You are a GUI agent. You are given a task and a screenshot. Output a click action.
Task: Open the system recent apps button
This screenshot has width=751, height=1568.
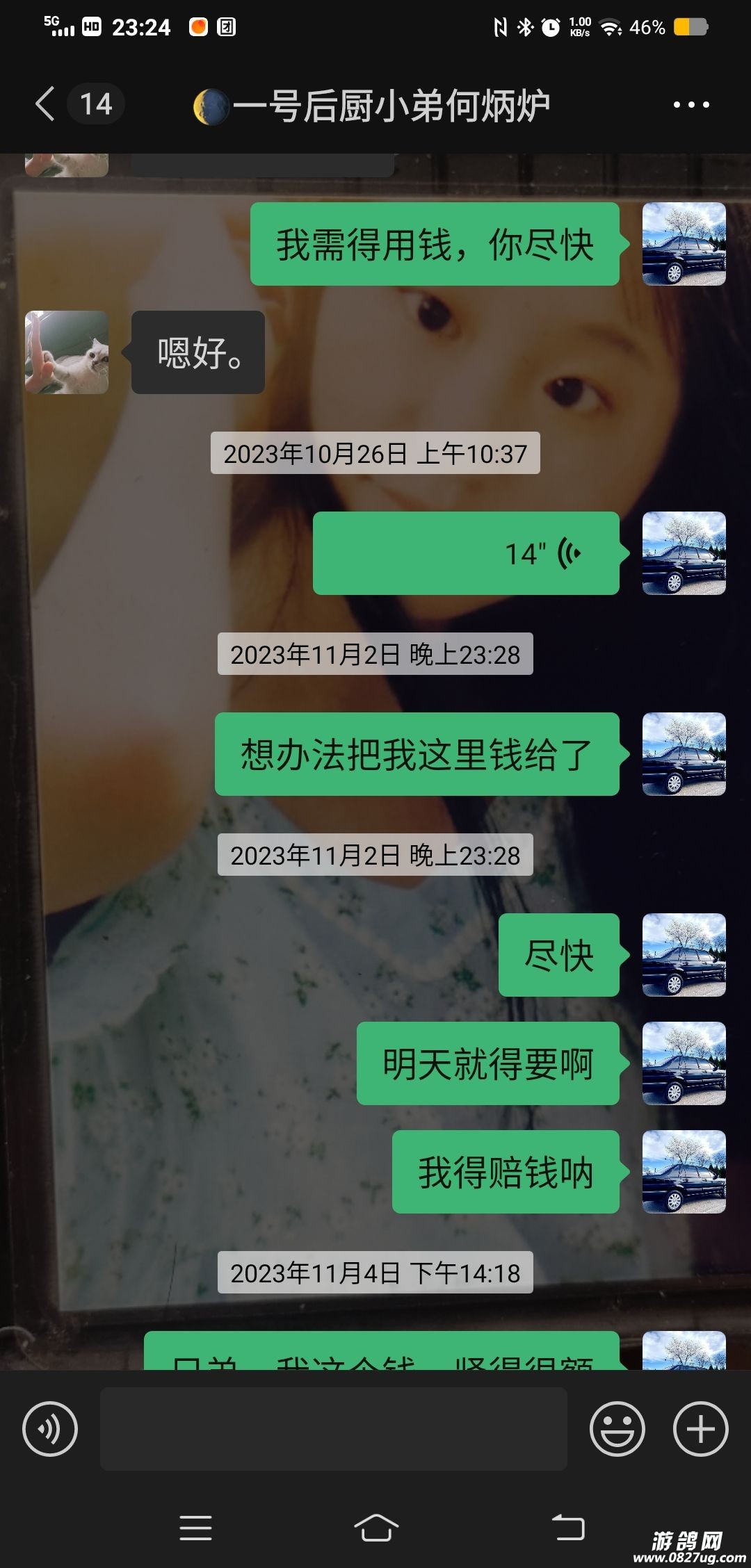[195, 1528]
